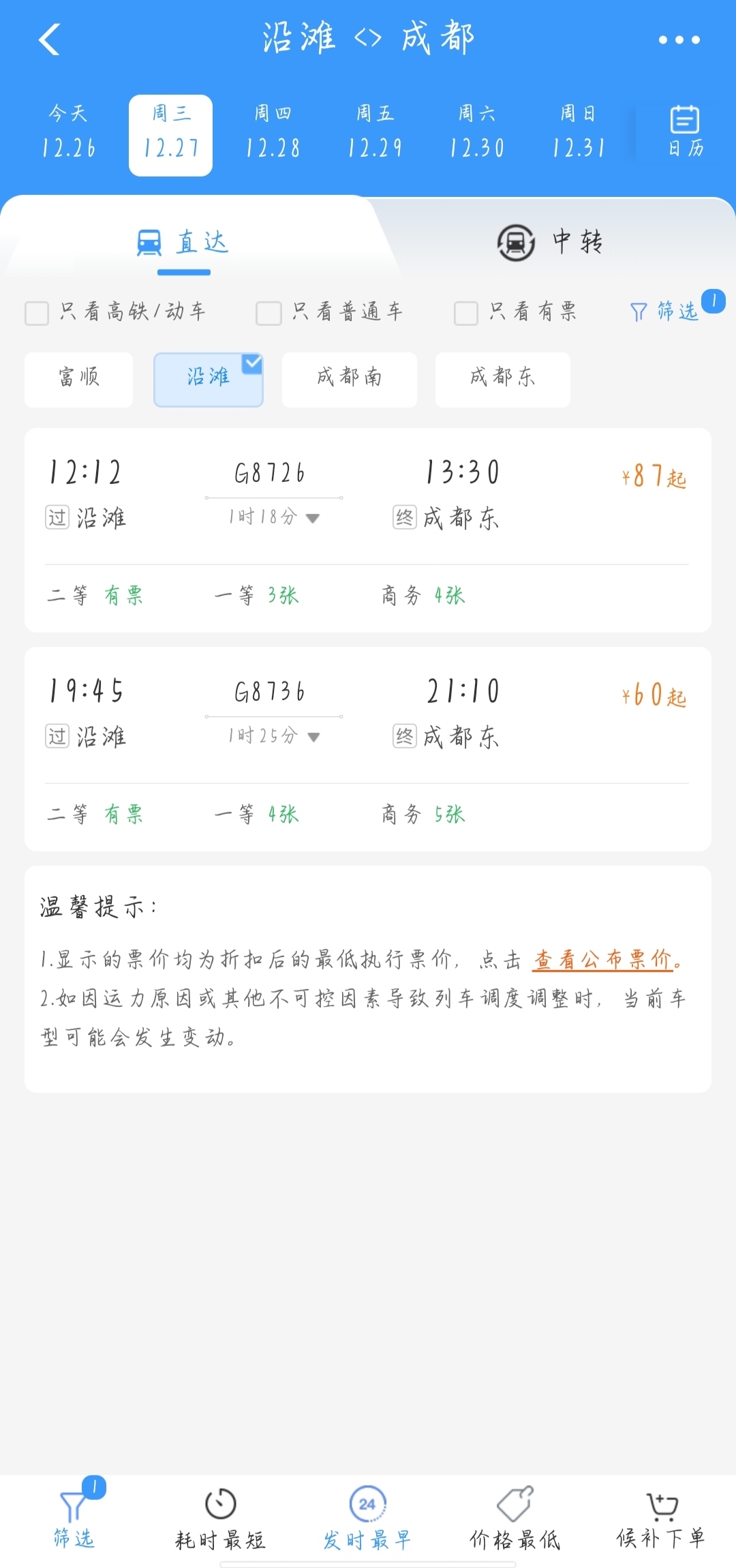Enable 只看有票 checkbox
Viewport: 736px width, 1568px height.
point(466,313)
